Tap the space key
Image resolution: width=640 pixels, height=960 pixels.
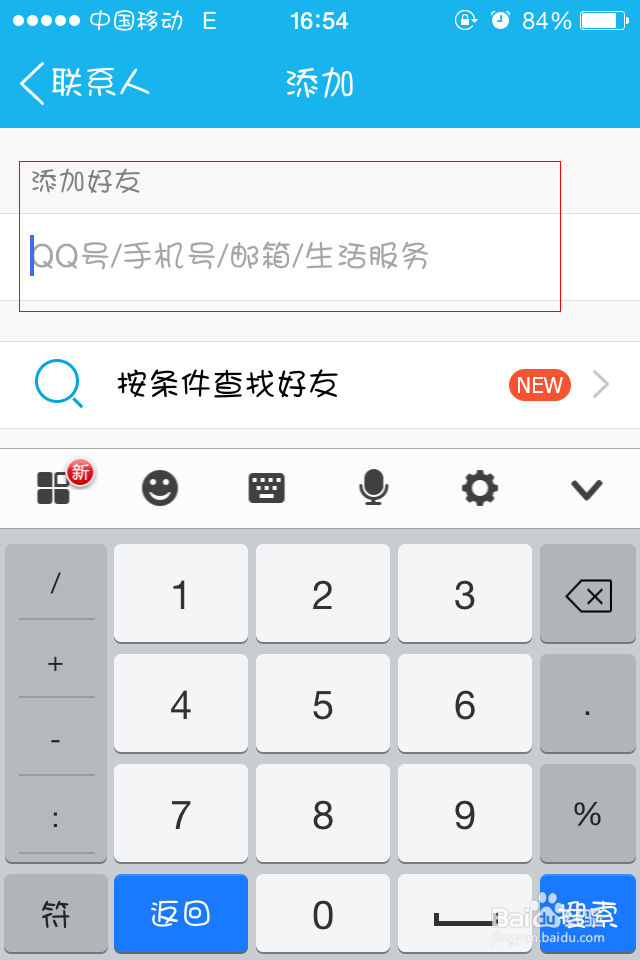pyautogui.click(x=465, y=914)
